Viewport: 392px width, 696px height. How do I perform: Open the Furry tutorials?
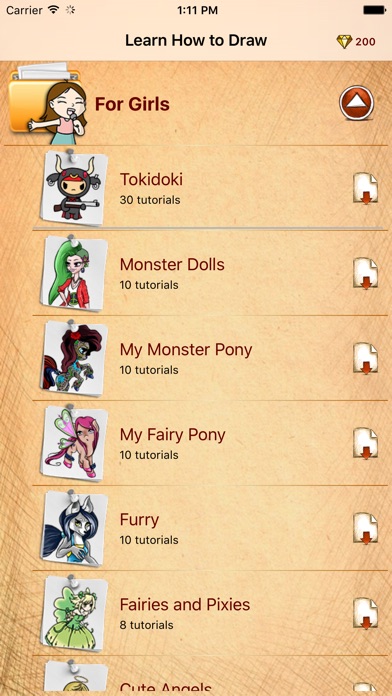[210, 528]
